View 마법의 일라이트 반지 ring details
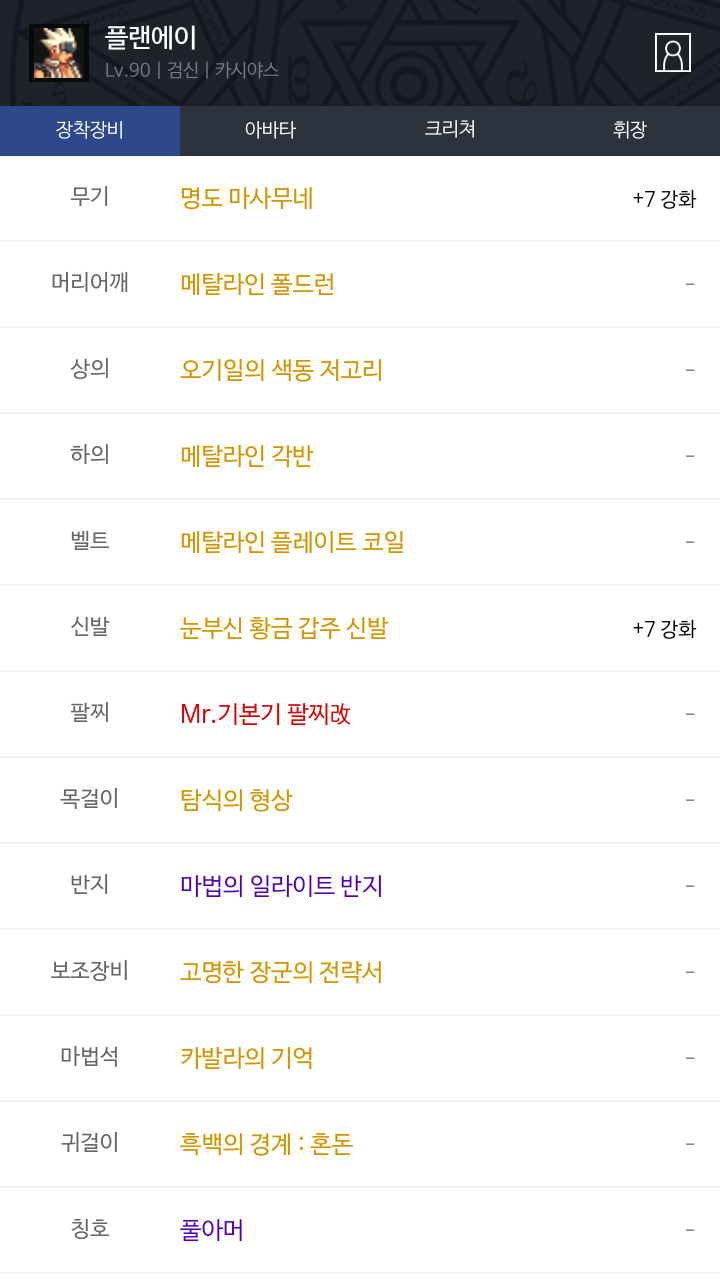Viewport: 720px width, 1280px height. [281, 886]
